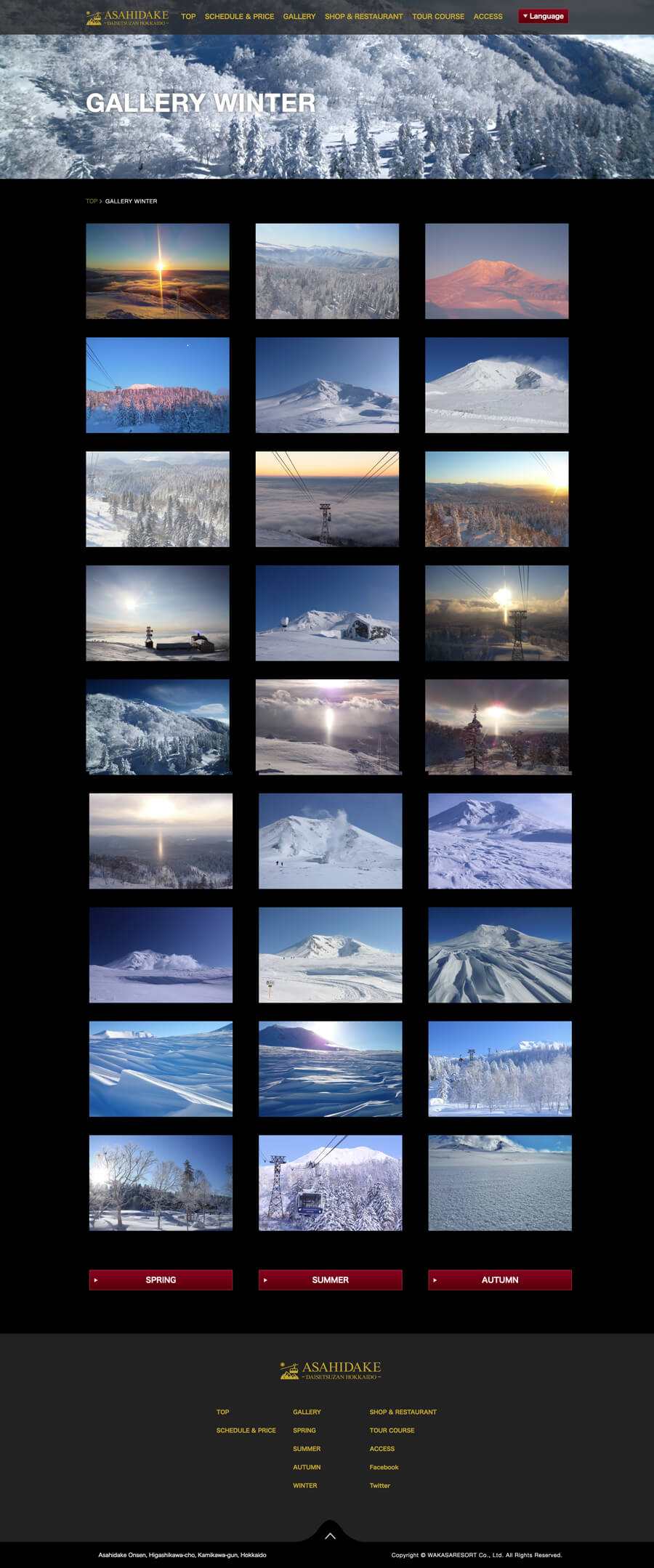Screen dimensions: 654x1568
Task: Open ACCESS in top menu
Action: (x=488, y=16)
